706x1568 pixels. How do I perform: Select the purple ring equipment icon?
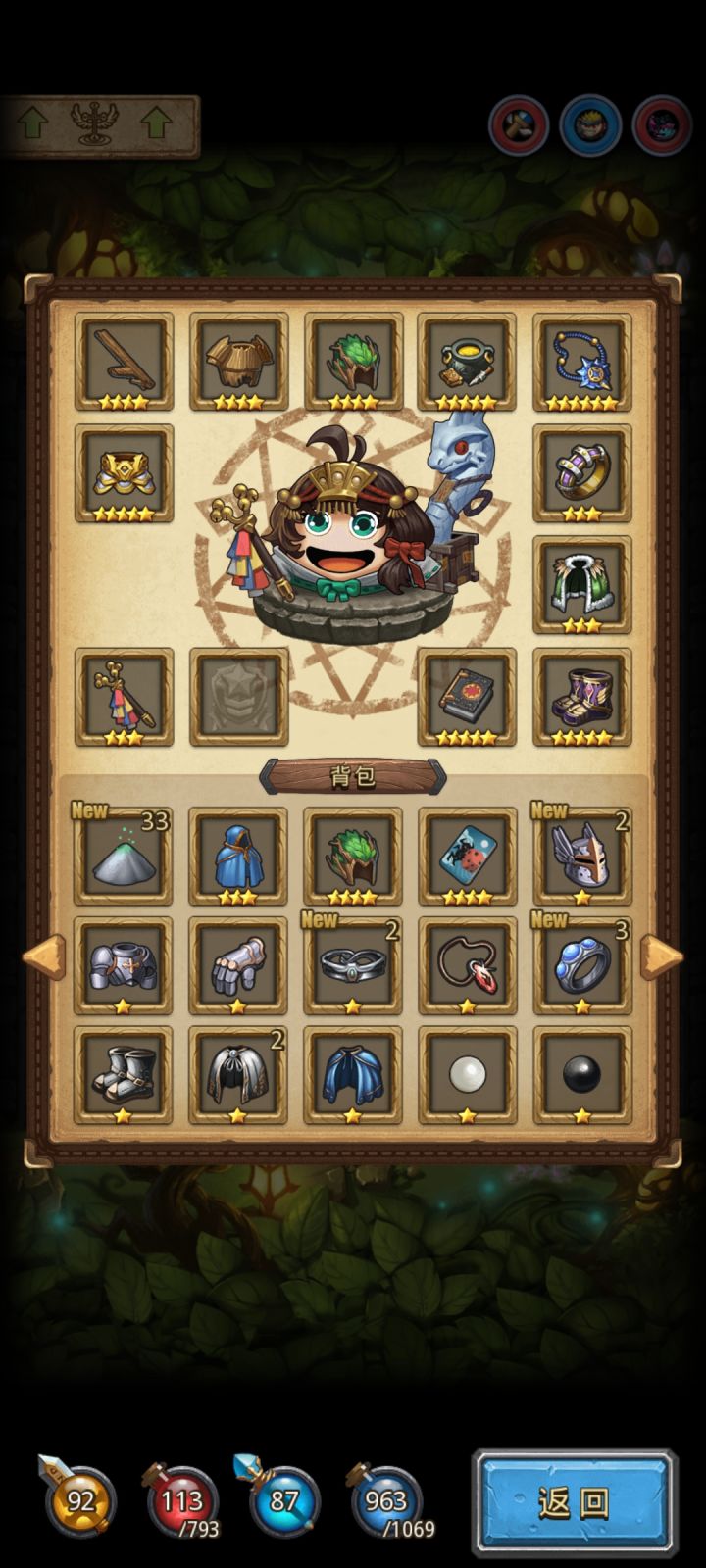(x=581, y=477)
